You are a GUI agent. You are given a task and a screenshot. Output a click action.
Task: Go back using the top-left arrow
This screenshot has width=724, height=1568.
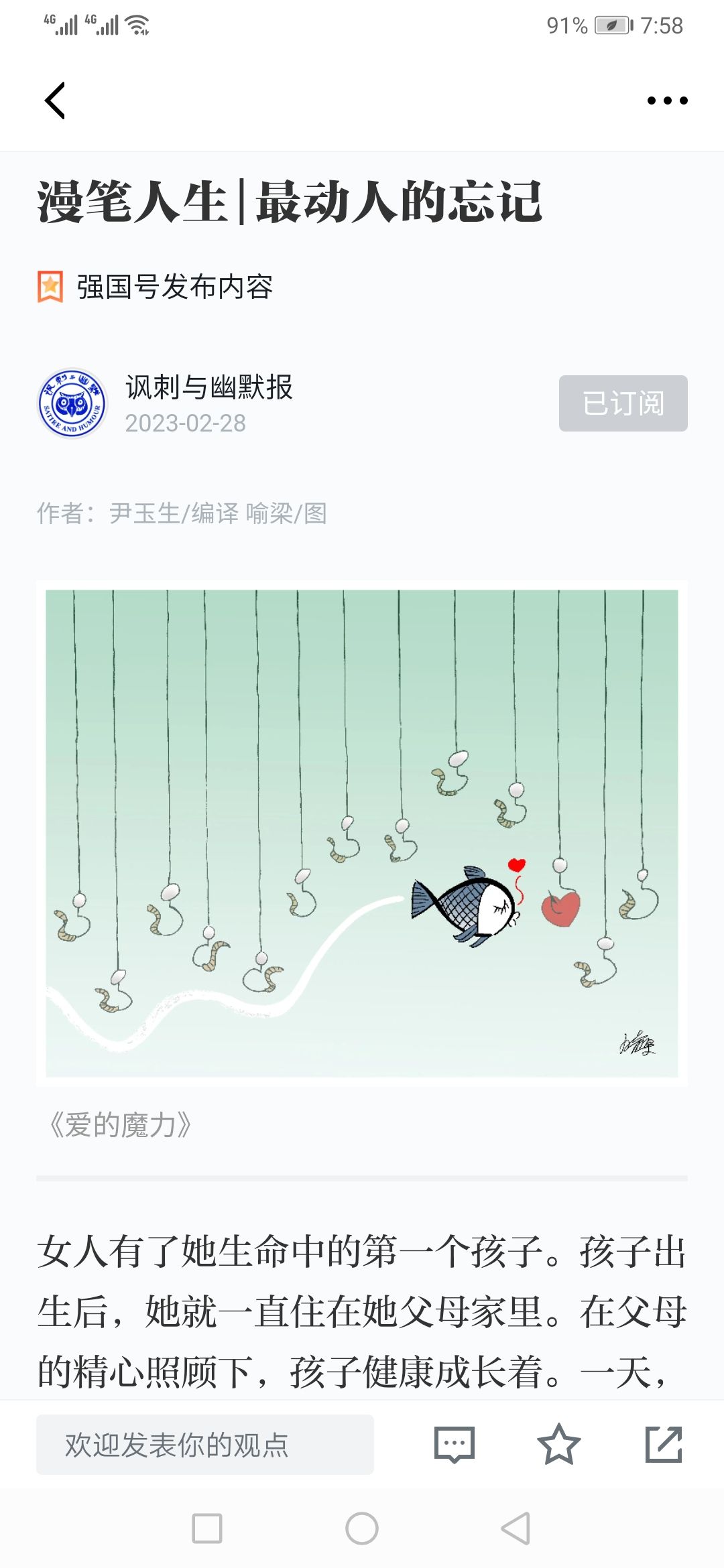click(x=55, y=101)
